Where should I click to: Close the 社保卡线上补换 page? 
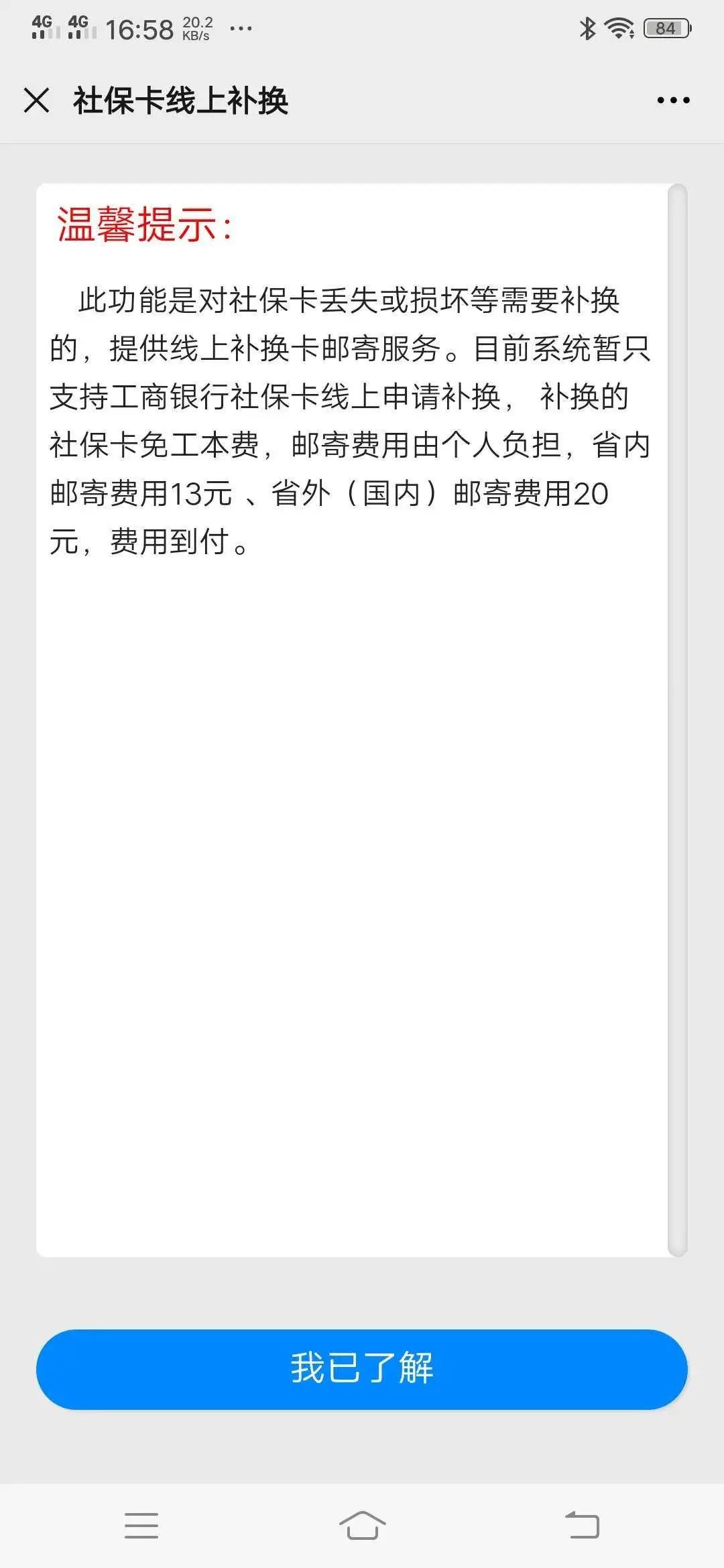37,101
